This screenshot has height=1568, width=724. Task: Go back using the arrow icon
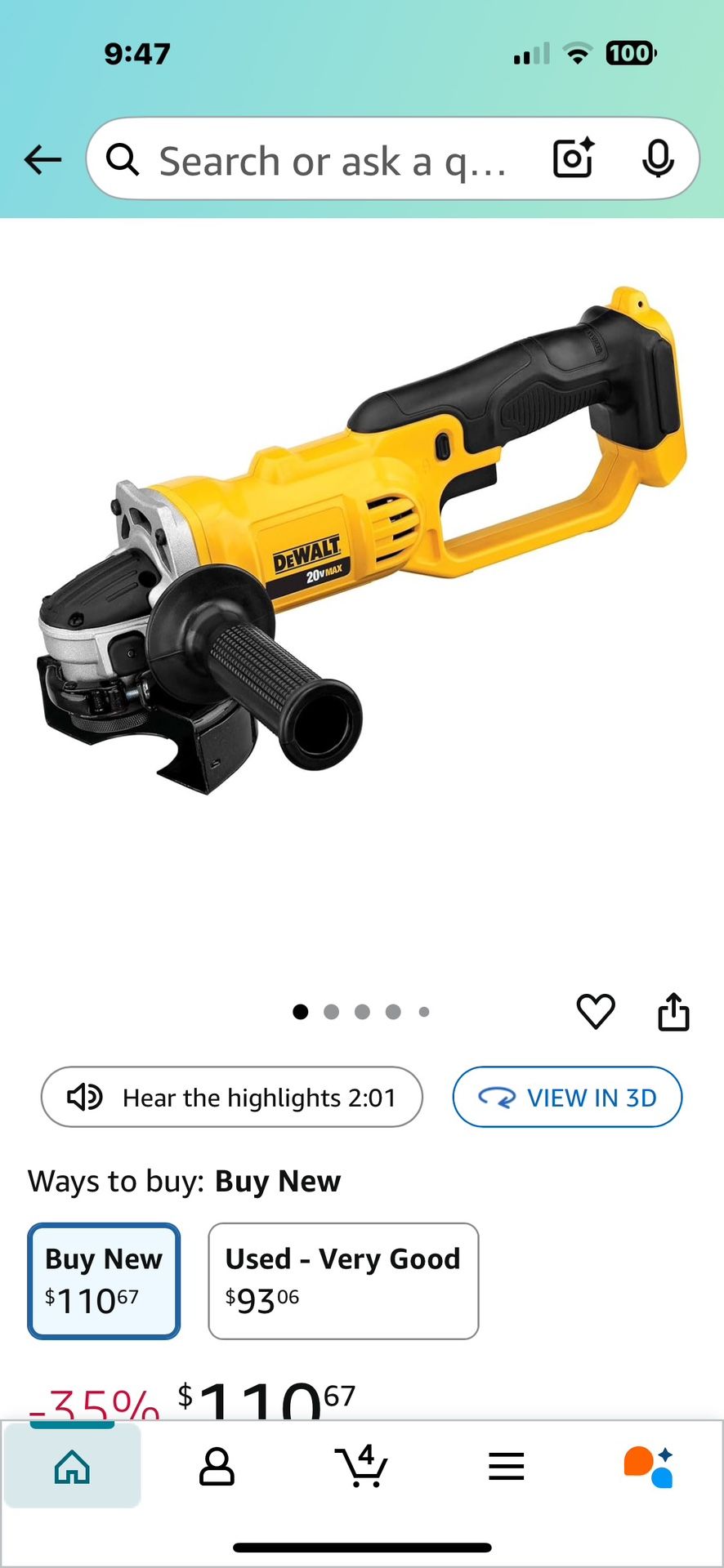pos(43,159)
